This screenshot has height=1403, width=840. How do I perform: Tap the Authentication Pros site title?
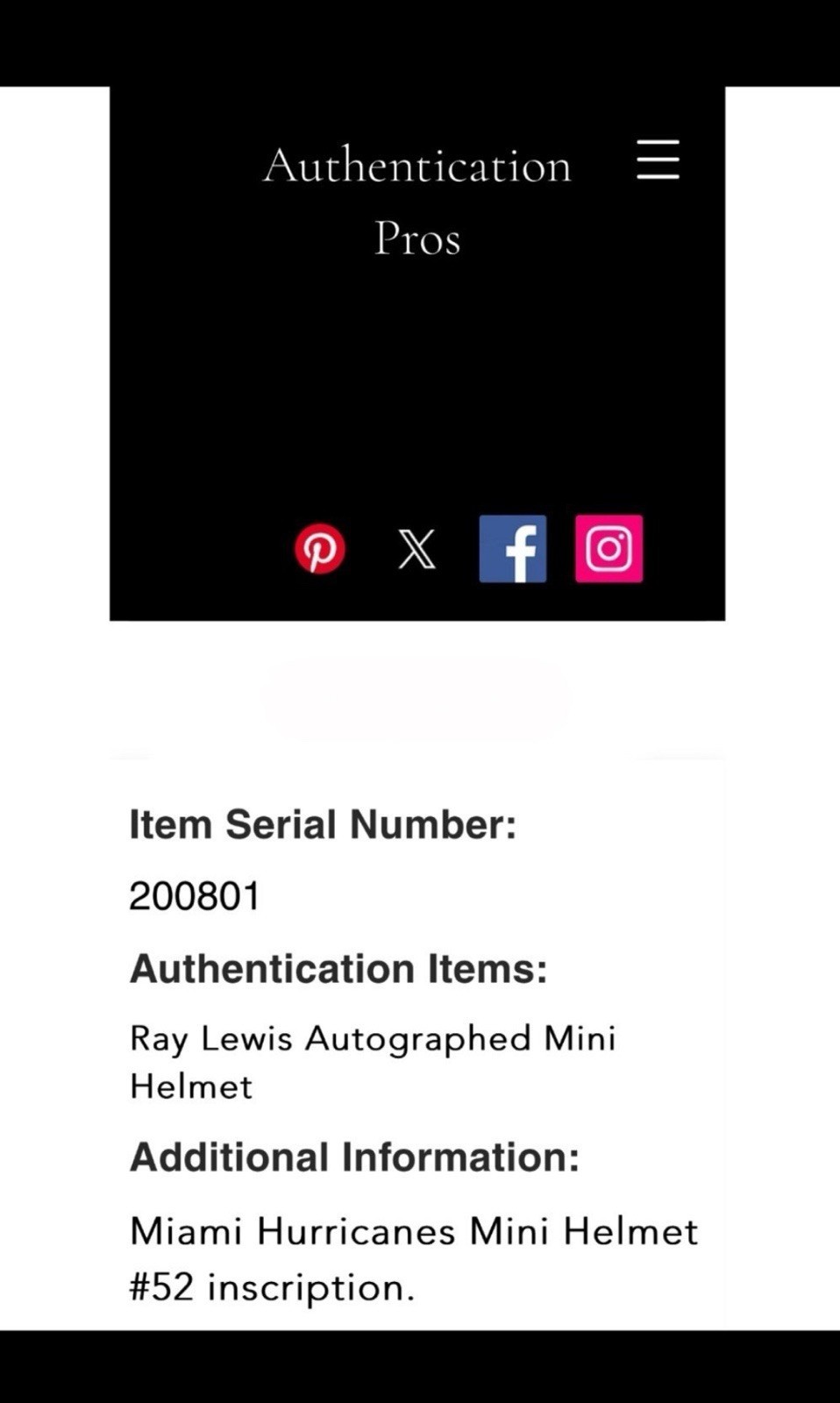click(417, 202)
